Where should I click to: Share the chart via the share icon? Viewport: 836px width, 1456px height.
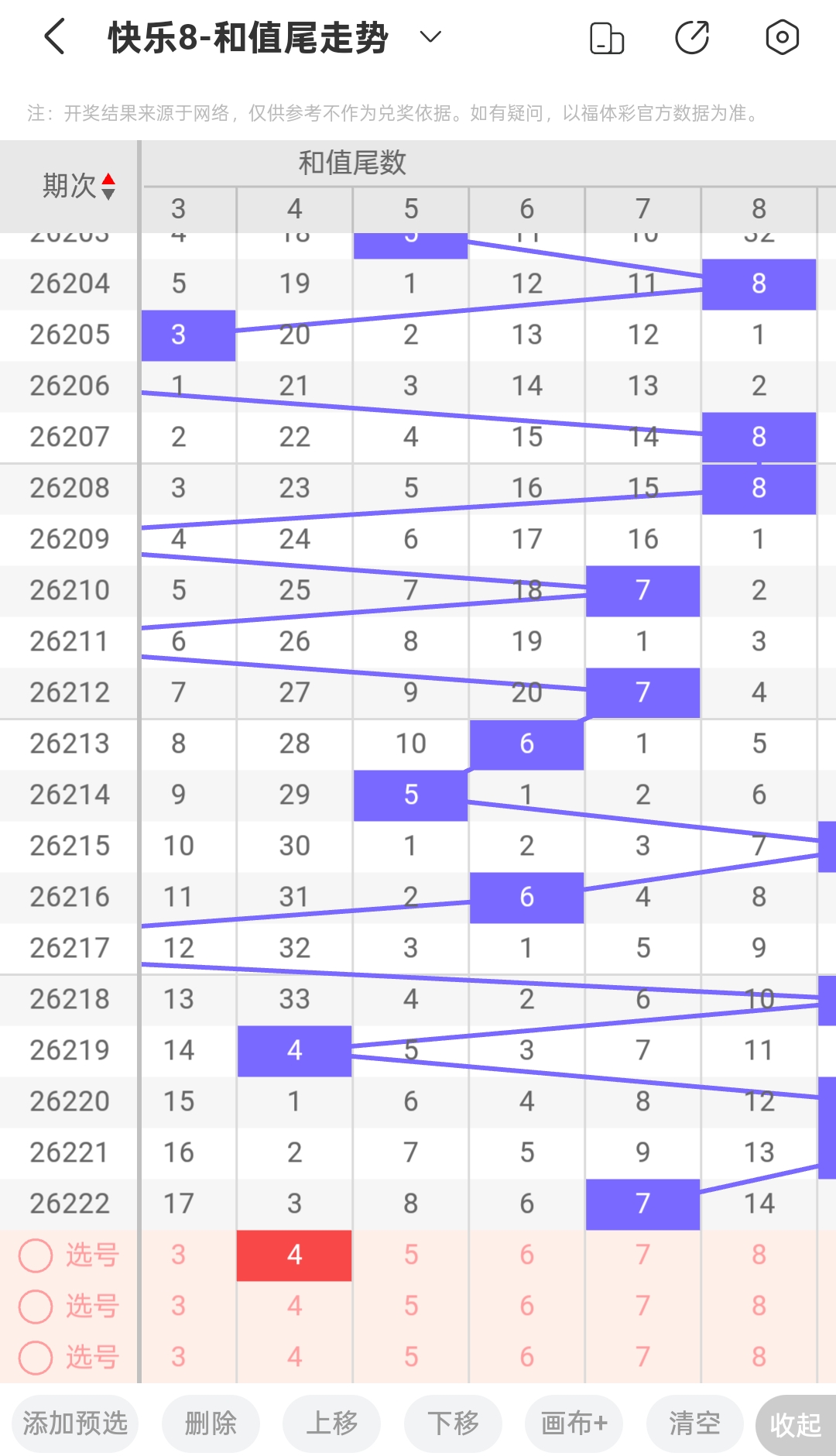pyautogui.click(x=692, y=38)
